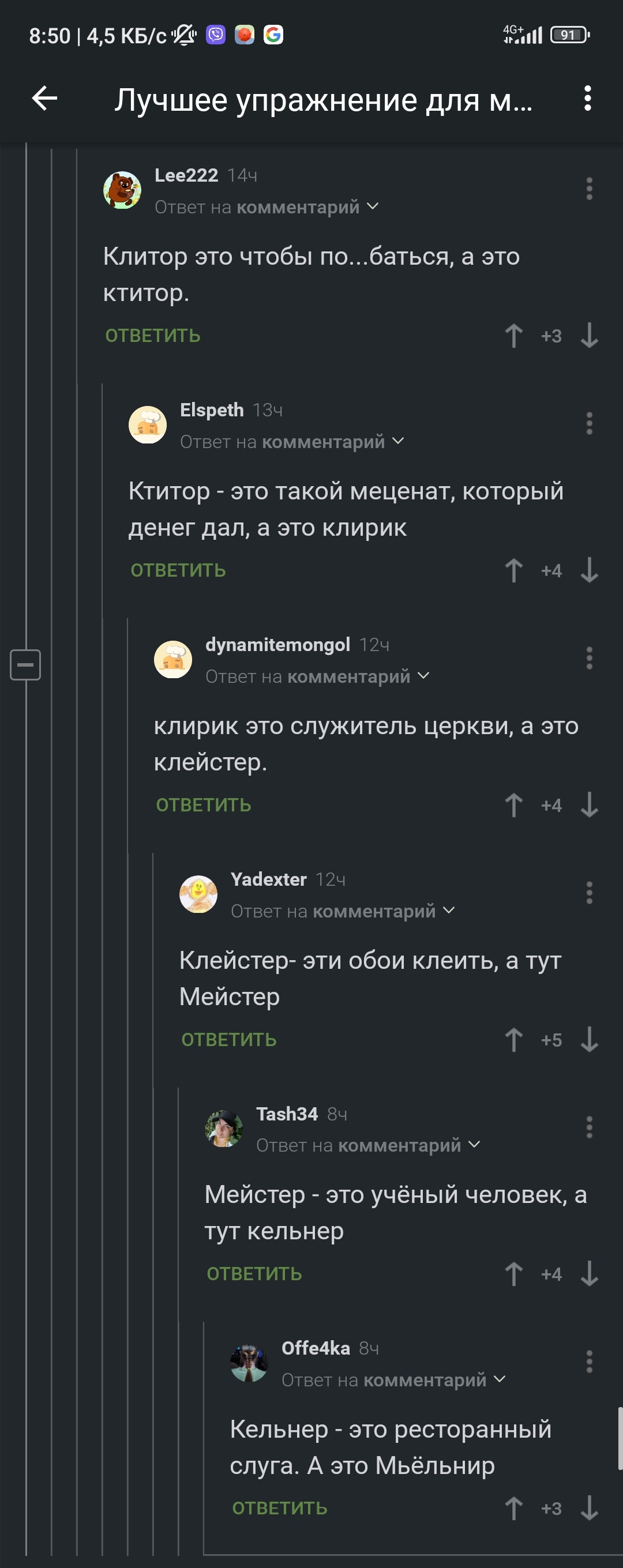
Task: Go back using the top-left arrow
Action: click(x=44, y=99)
